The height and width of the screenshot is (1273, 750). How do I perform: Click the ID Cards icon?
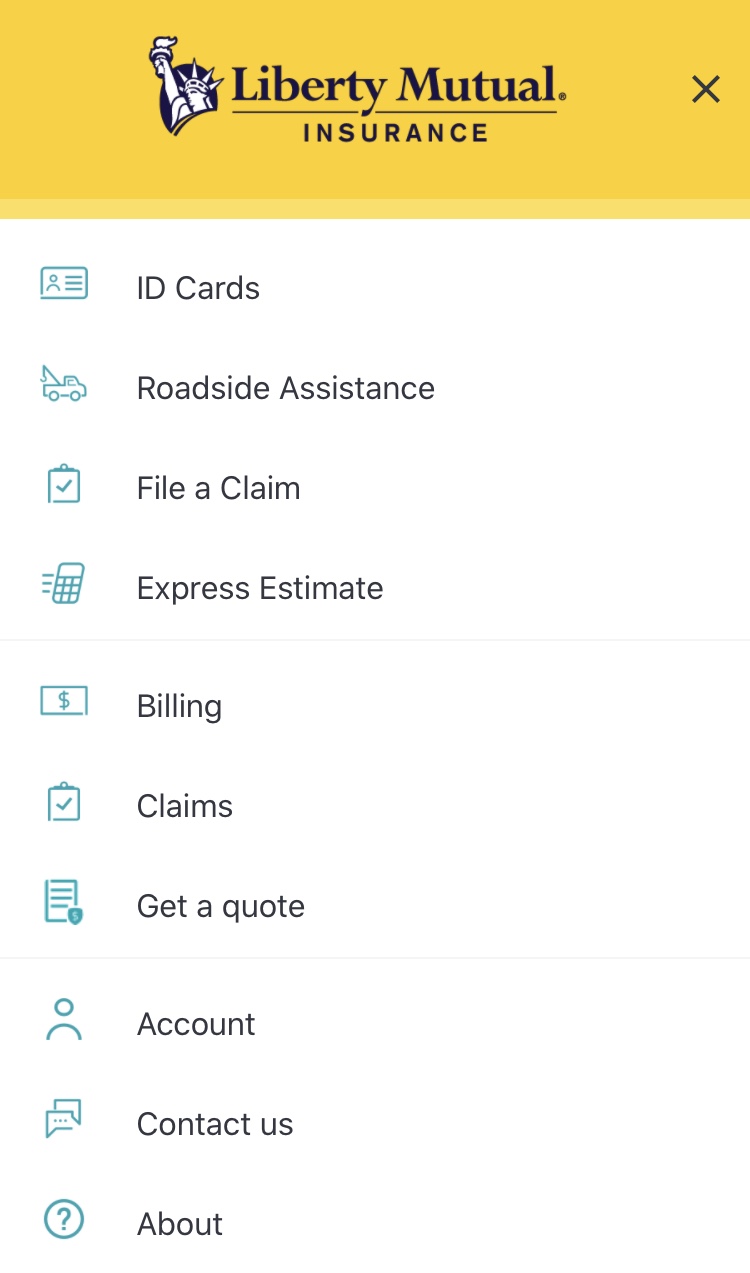(x=63, y=283)
